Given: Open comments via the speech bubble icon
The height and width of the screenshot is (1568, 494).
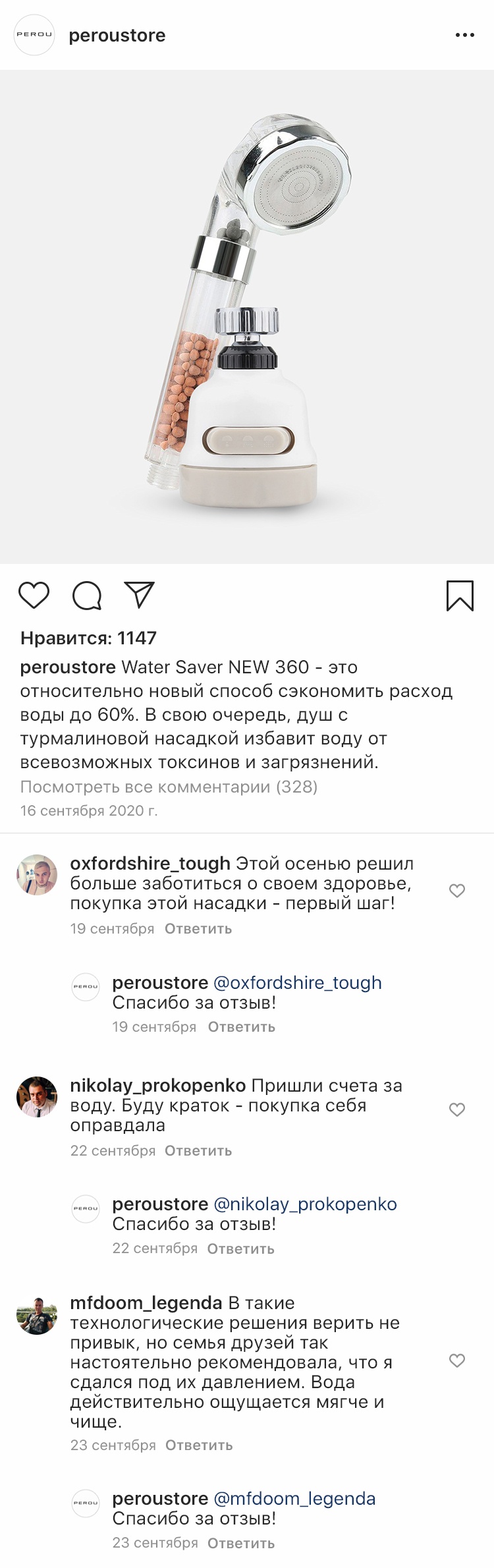Looking at the screenshot, I should pos(87,596).
